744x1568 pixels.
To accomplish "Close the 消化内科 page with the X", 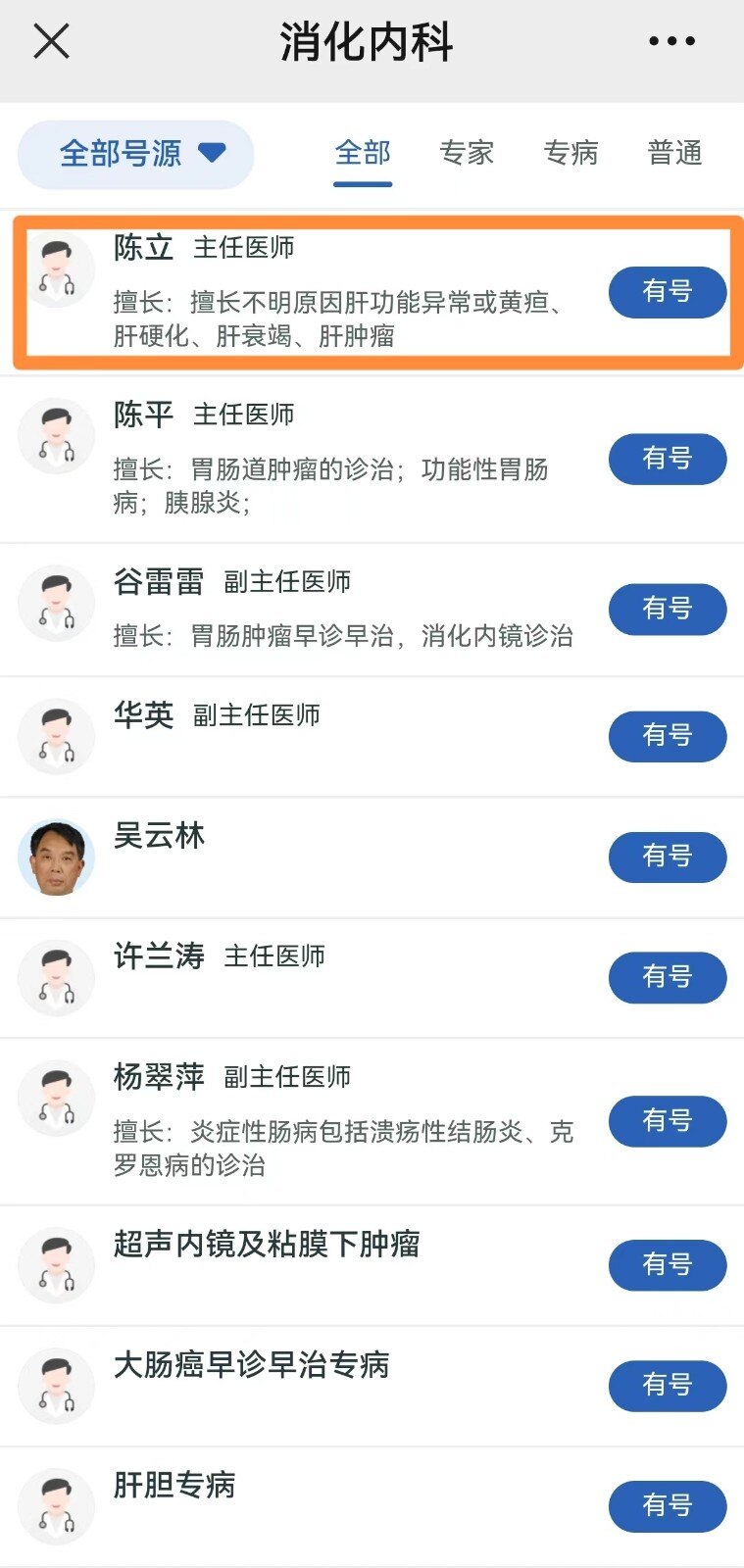I will [x=51, y=41].
